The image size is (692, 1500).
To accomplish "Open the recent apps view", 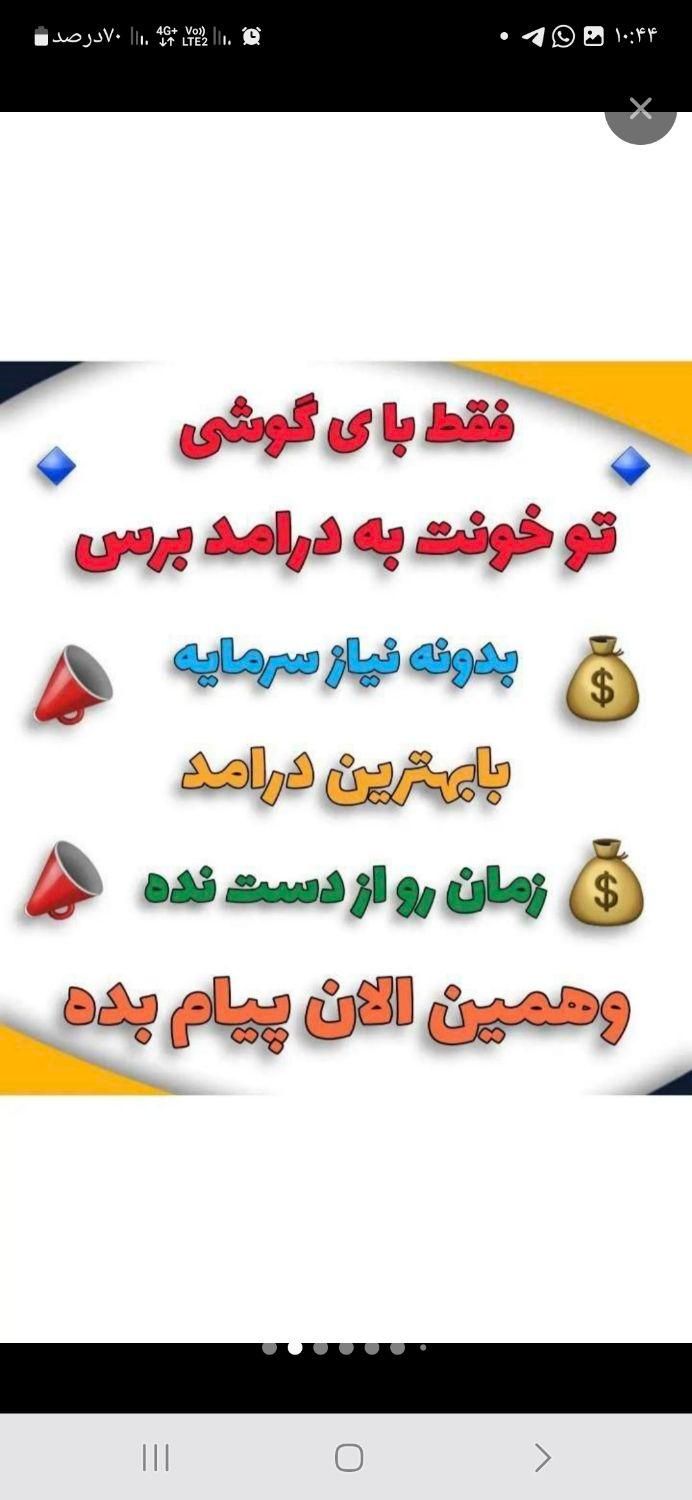I will [x=156, y=1457].
